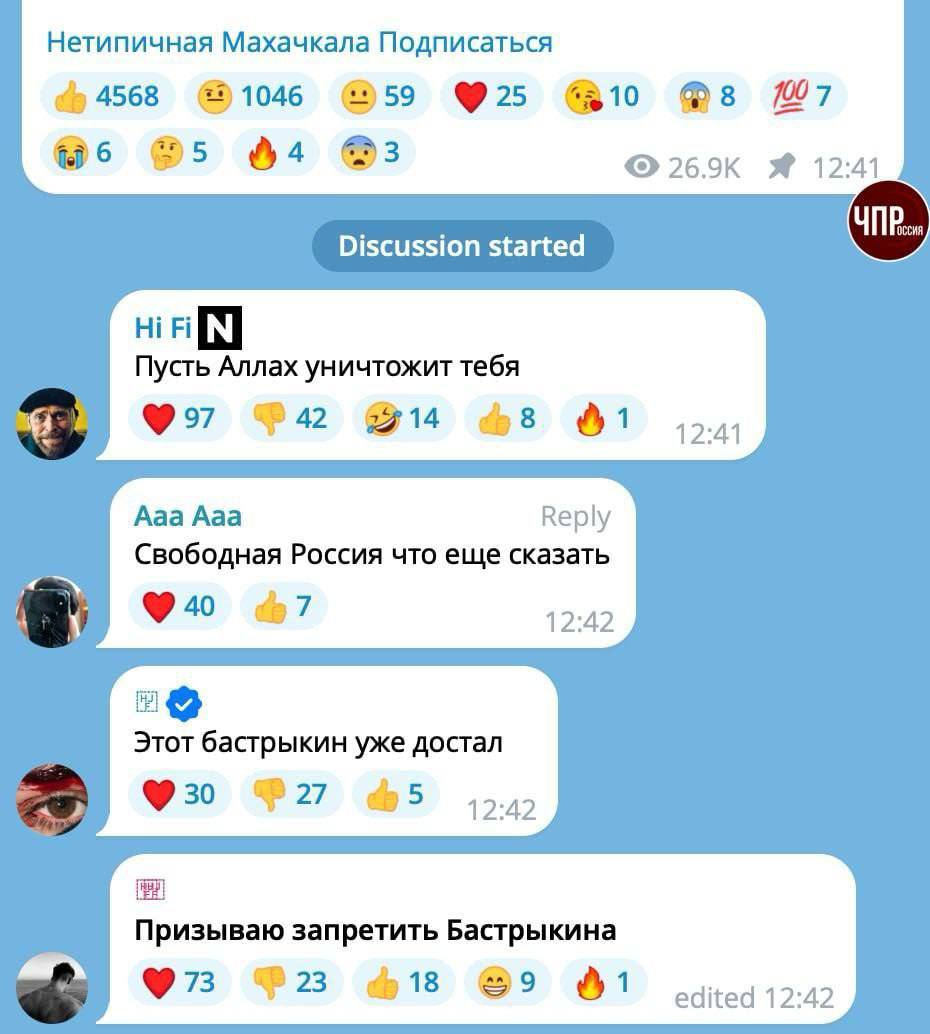Image resolution: width=930 pixels, height=1034 pixels.
Task: Heart the 'Этот бастрыкин уже достал' comment
Action: point(180,794)
